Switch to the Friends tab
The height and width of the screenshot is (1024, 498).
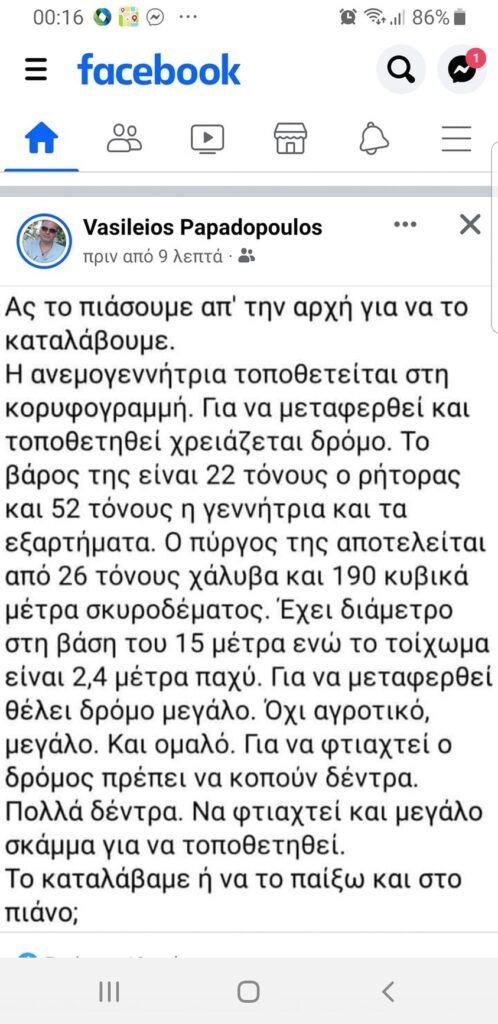[x=124, y=138]
